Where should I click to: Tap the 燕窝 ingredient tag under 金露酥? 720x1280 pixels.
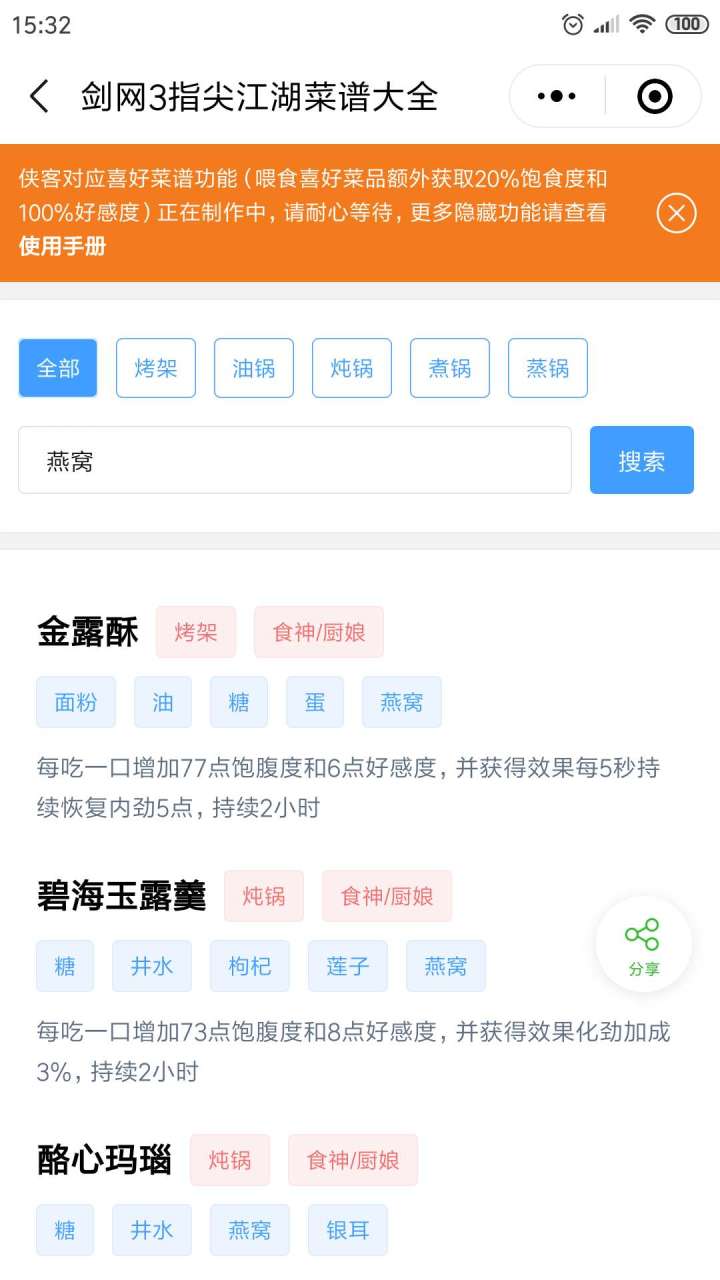(401, 702)
